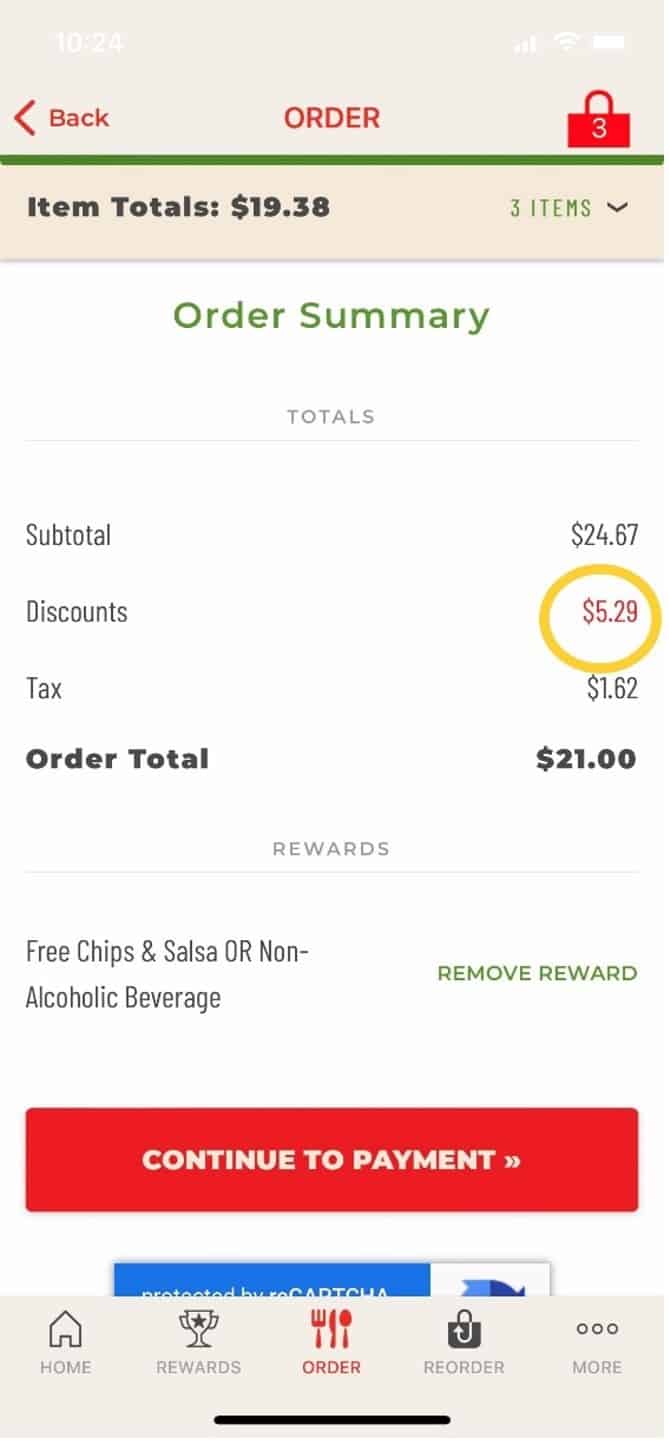Open the Rewards tab
This screenshot has height=1442, width=669.
click(x=198, y=1343)
